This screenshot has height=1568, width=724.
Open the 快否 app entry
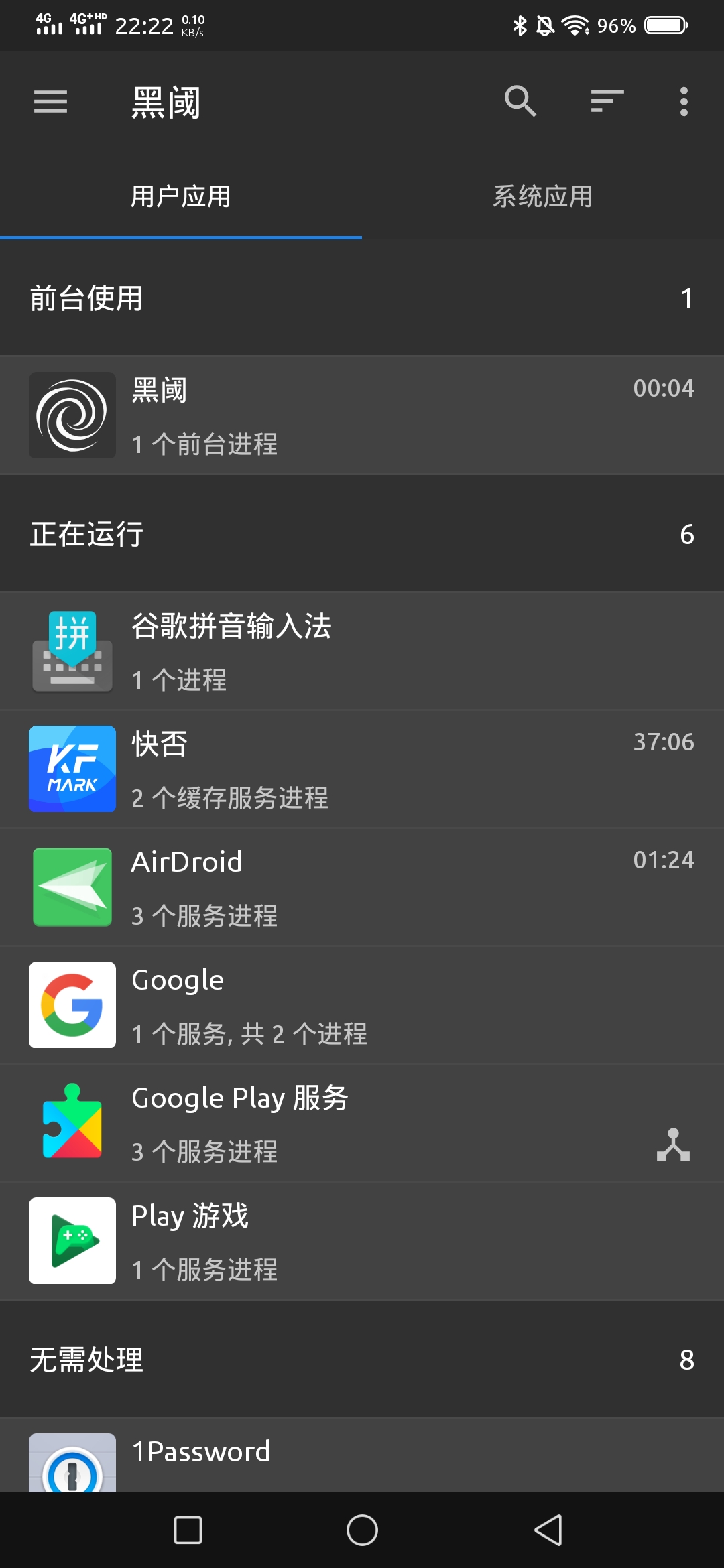362,769
